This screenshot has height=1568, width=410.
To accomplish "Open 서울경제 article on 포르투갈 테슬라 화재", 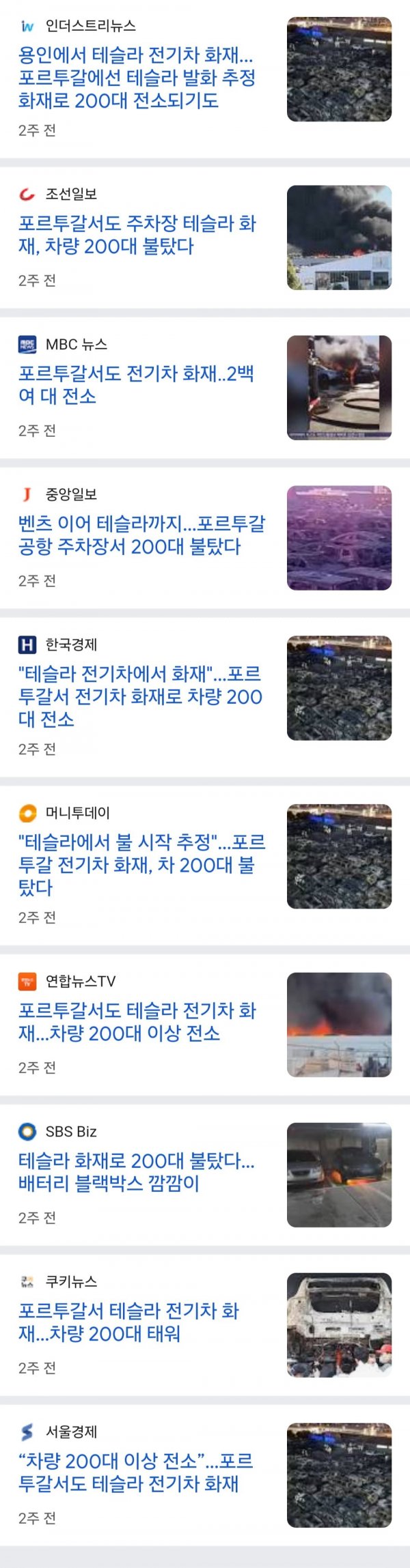I will [x=135, y=1472].
